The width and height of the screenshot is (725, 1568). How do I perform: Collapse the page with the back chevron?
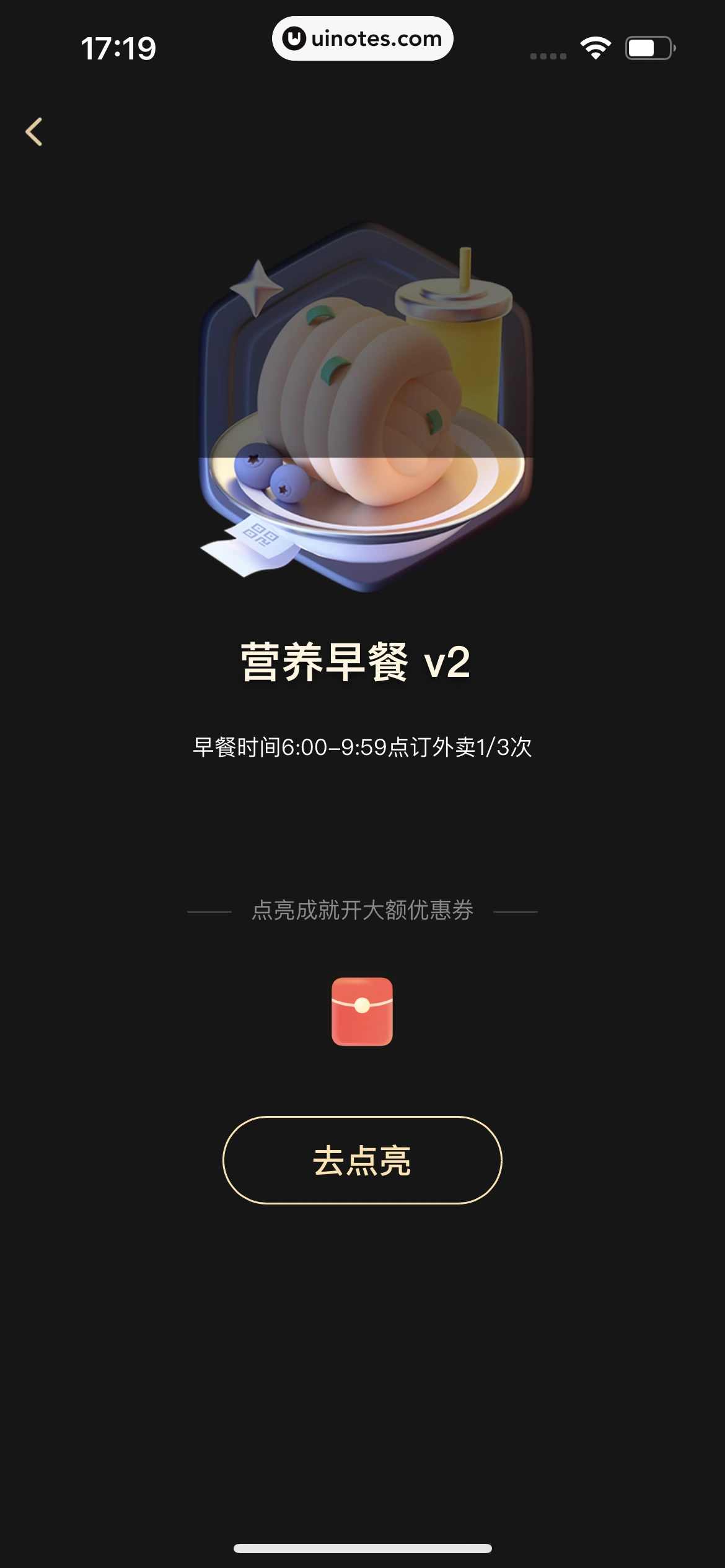pos(35,132)
